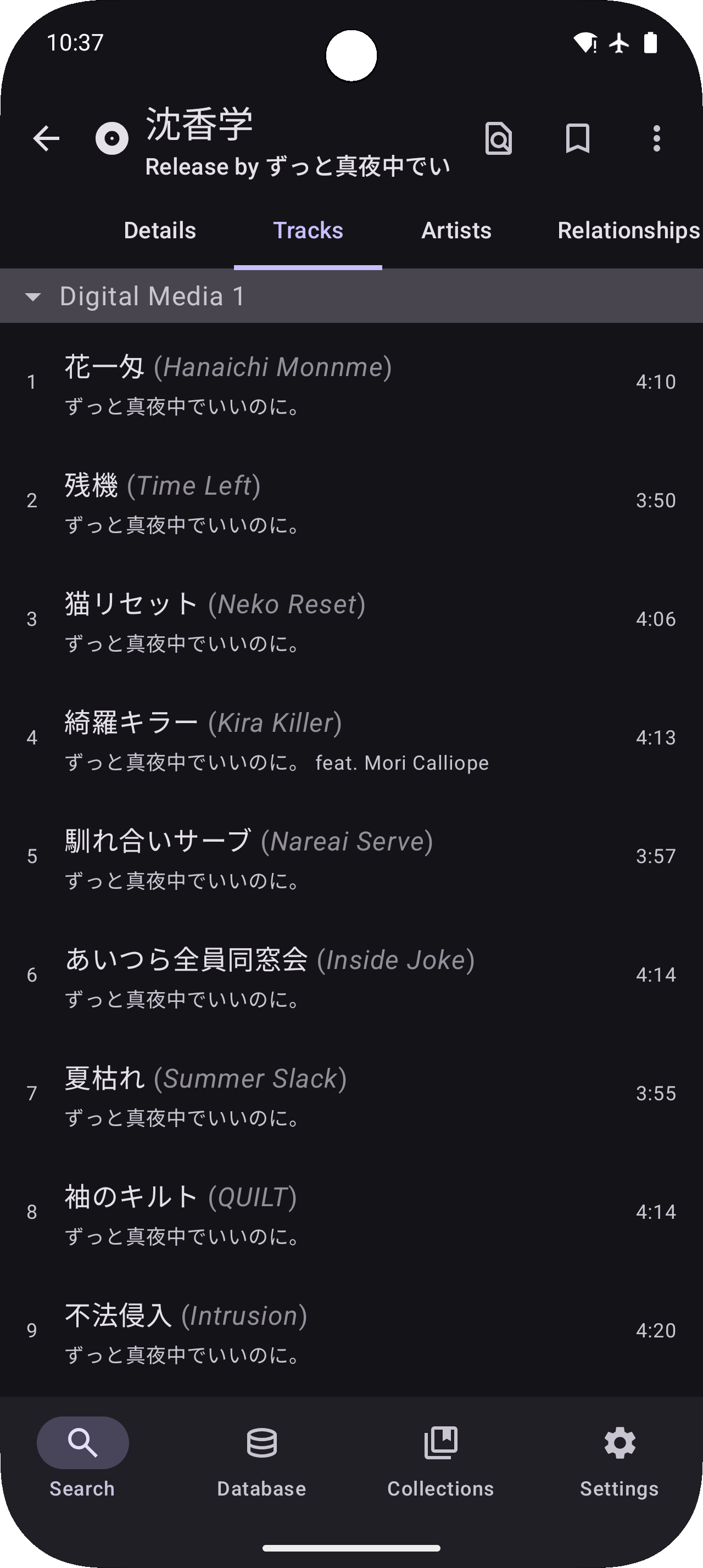
Task: Open the Settings tab
Action: [619, 1458]
